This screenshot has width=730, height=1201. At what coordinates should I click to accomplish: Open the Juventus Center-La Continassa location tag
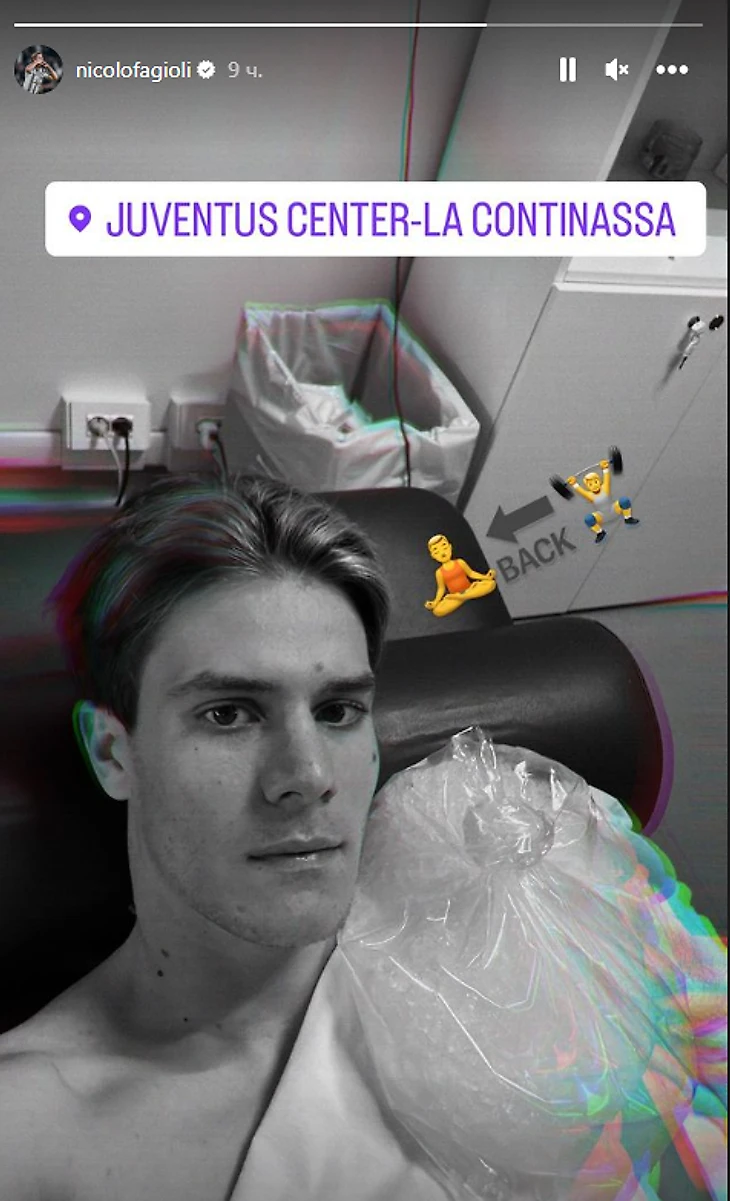[x=376, y=219]
